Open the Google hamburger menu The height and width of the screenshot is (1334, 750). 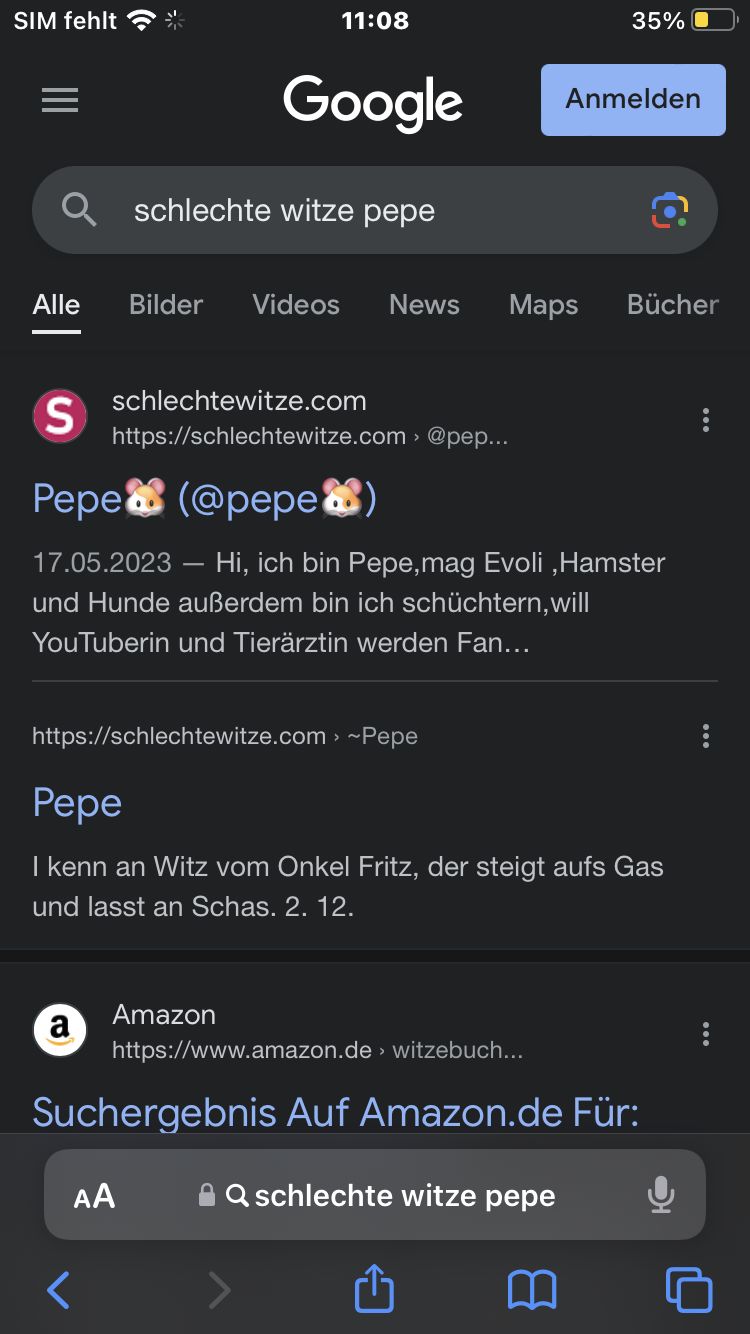click(x=60, y=100)
